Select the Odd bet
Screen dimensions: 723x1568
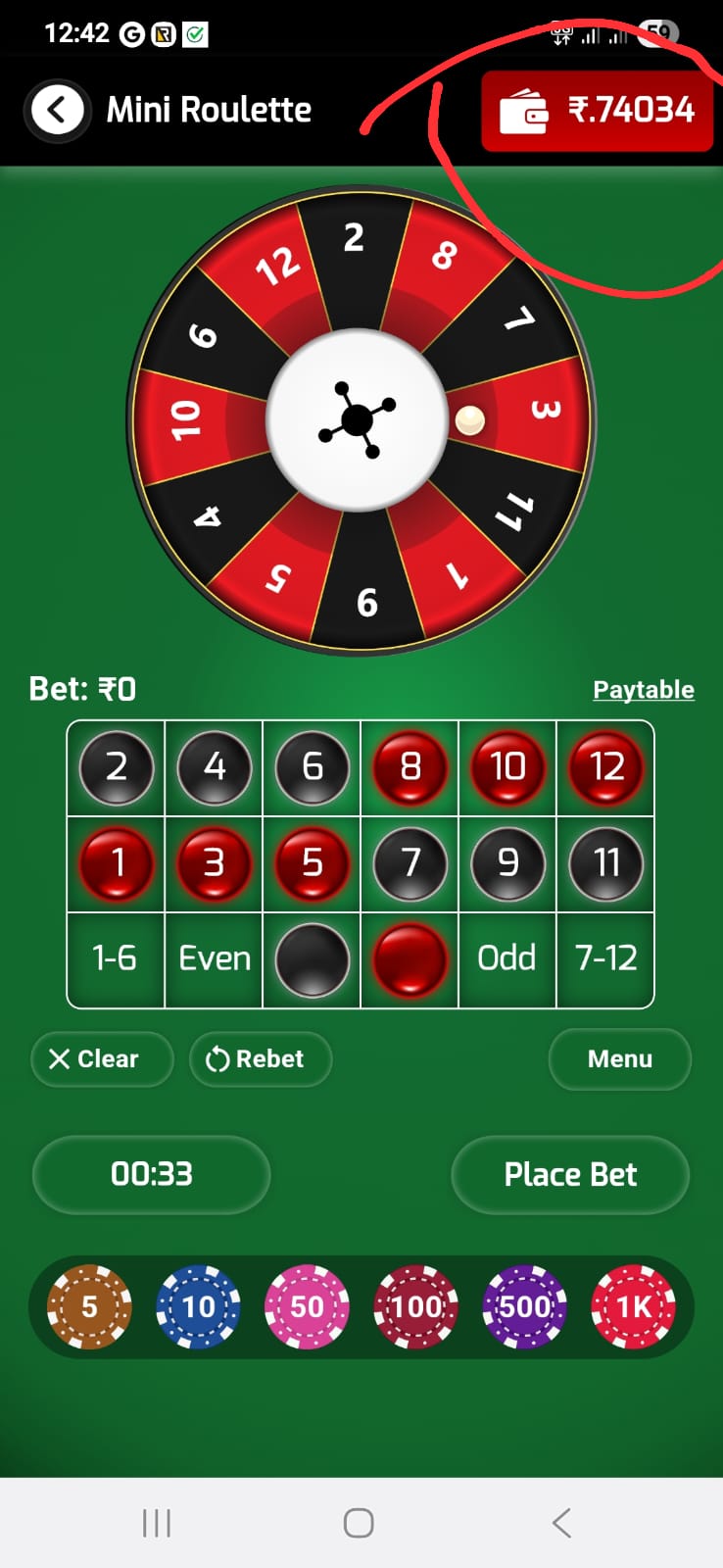[506, 958]
